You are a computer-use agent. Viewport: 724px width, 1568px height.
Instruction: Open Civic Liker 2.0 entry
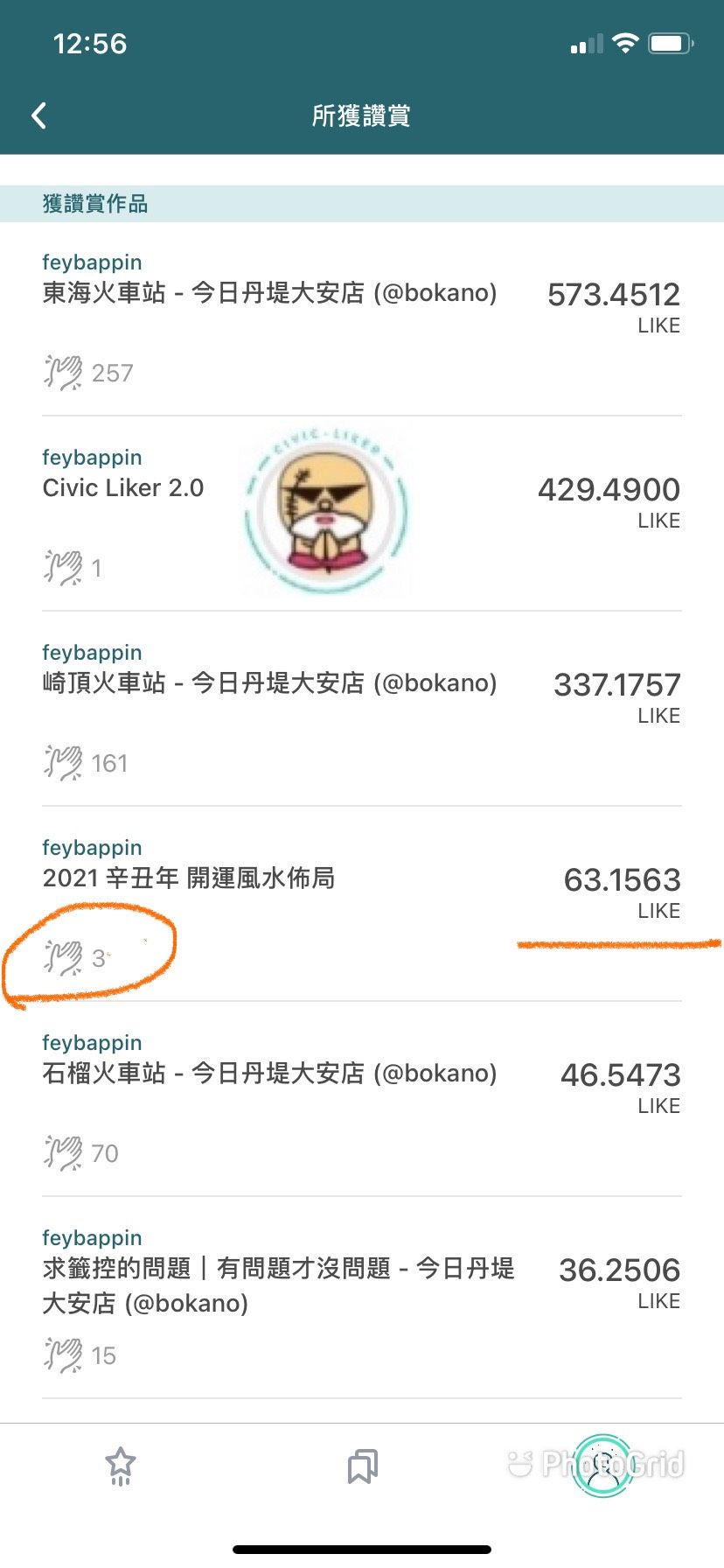click(x=123, y=488)
